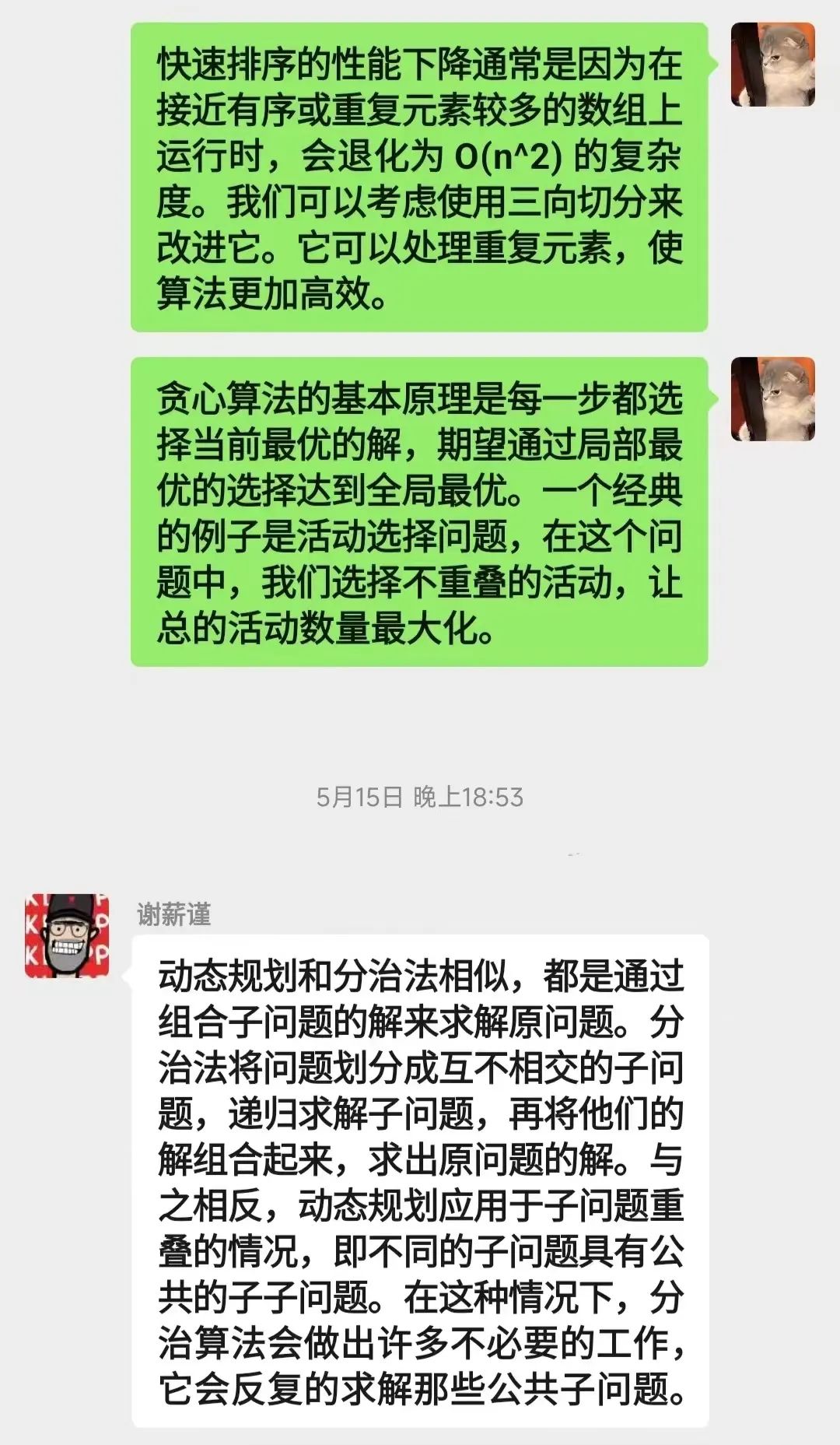Image resolution: width=840 pixels, height=1445 pixels.
Task: Tap the cat avatar beside the 贪心算法 message
Action: click(772, 398)
